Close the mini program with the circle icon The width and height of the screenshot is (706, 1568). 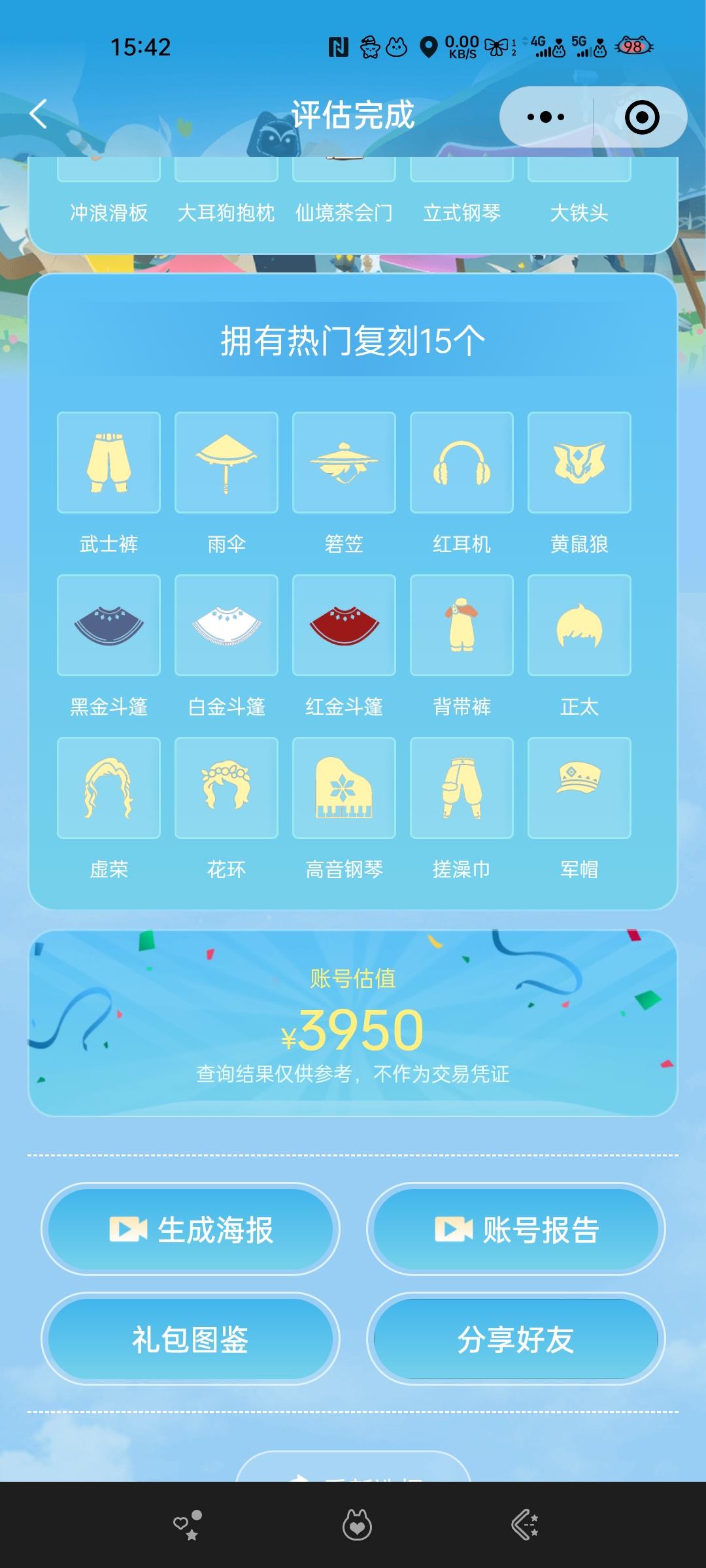(641, 117)
